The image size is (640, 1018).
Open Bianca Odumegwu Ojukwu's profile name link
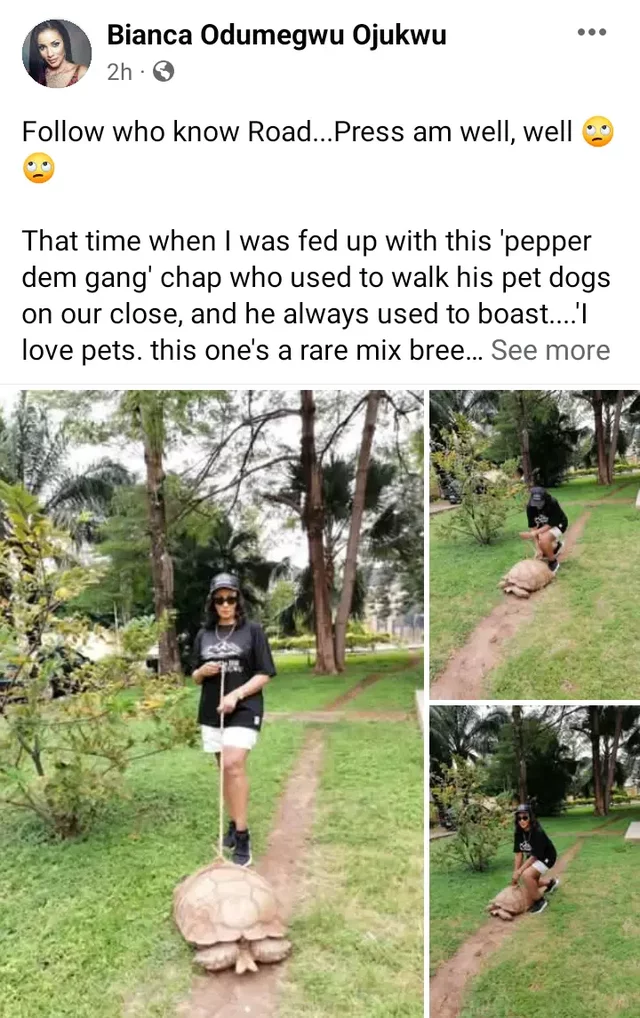(x=276, y=35)
